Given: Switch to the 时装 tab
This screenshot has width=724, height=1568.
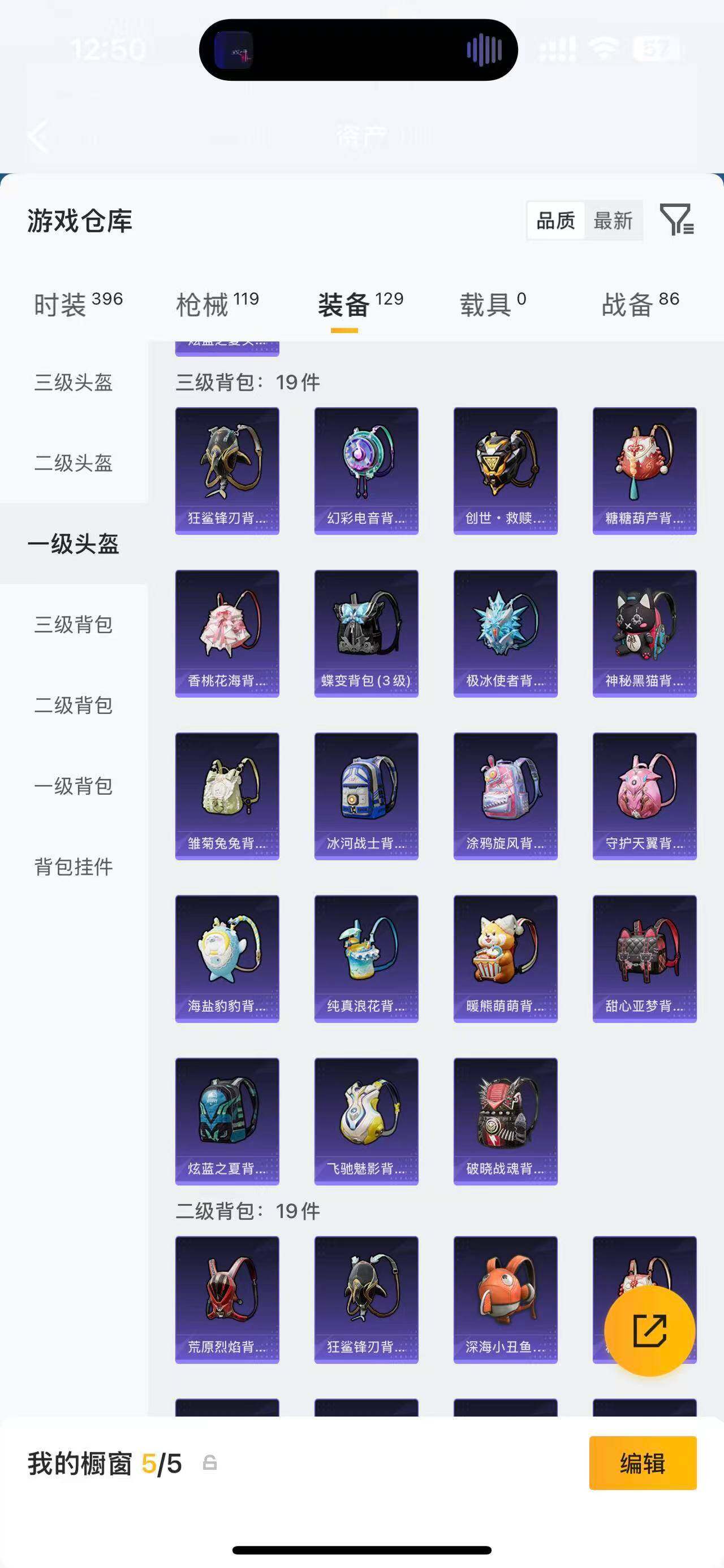Looking at the screenshot, I should [79, 304].
